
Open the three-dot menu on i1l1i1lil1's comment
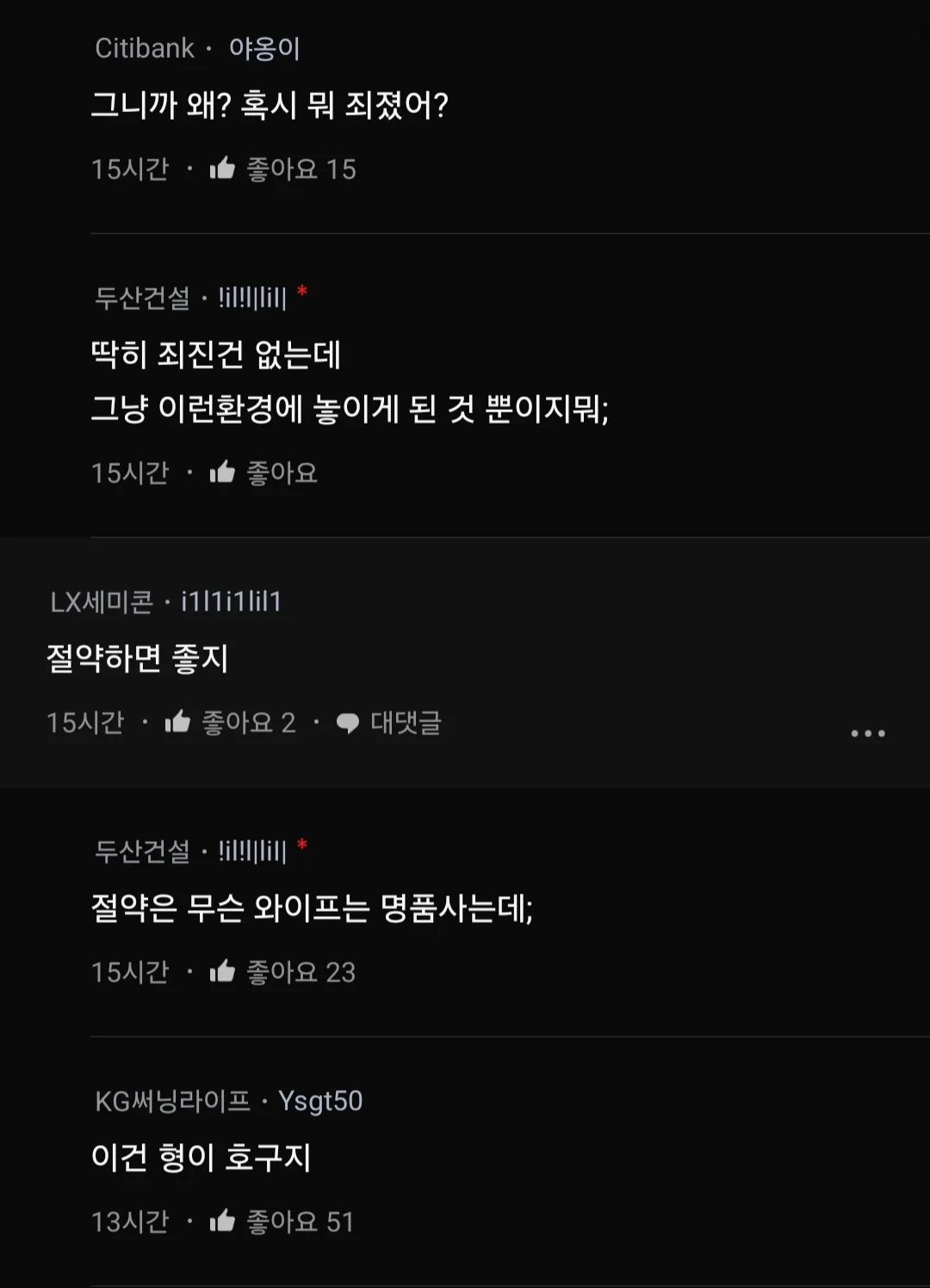coord(867,734)
